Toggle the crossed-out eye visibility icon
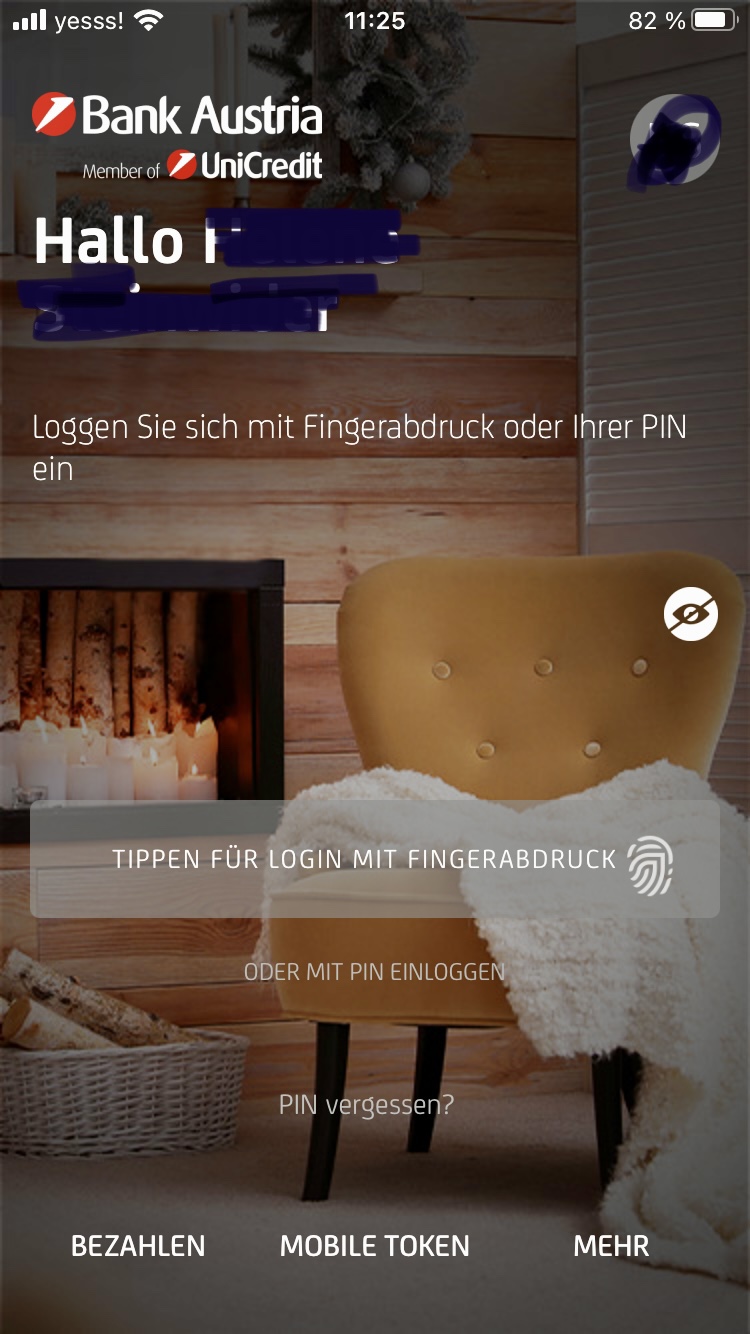 tap(691, 615)
